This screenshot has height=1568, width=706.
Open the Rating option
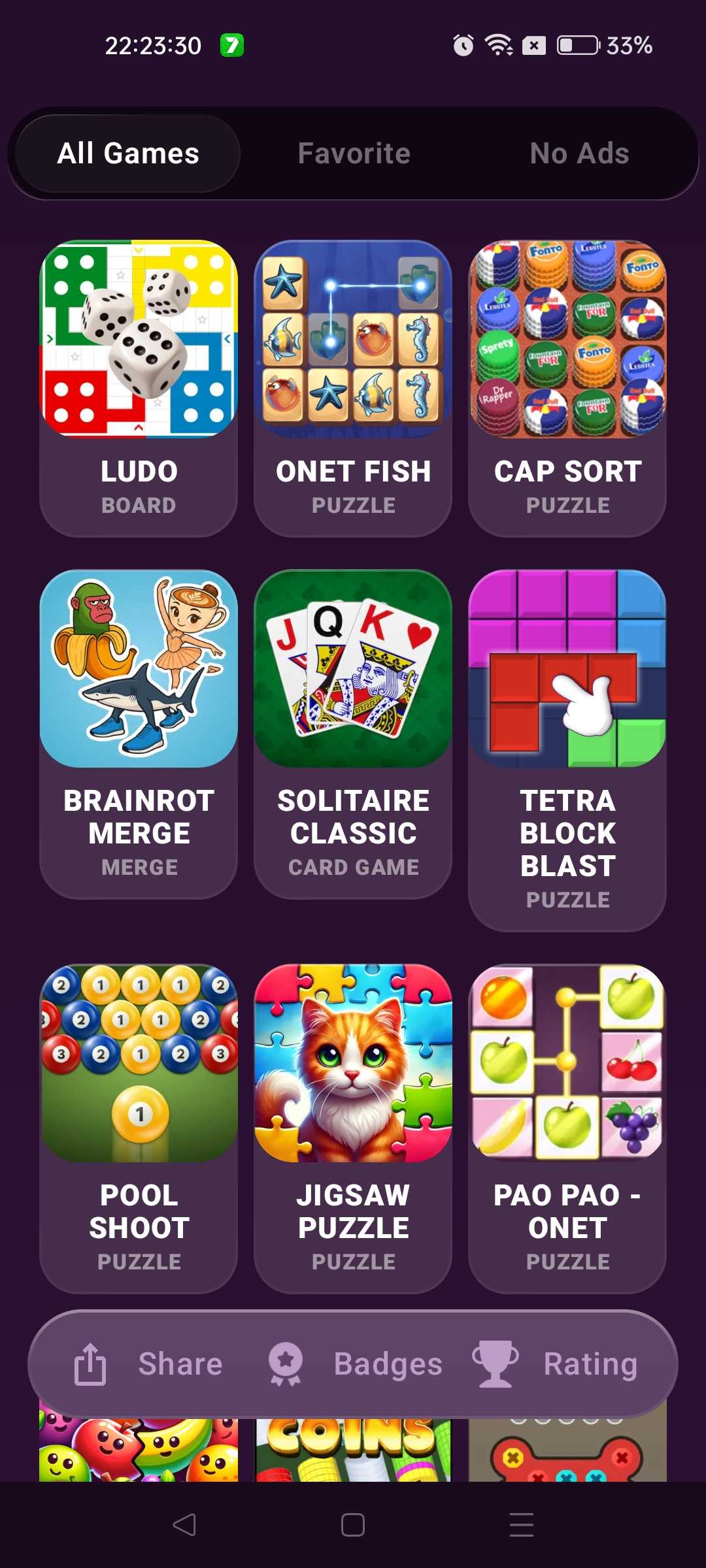pyautogui.click(x=556, y=1364)
